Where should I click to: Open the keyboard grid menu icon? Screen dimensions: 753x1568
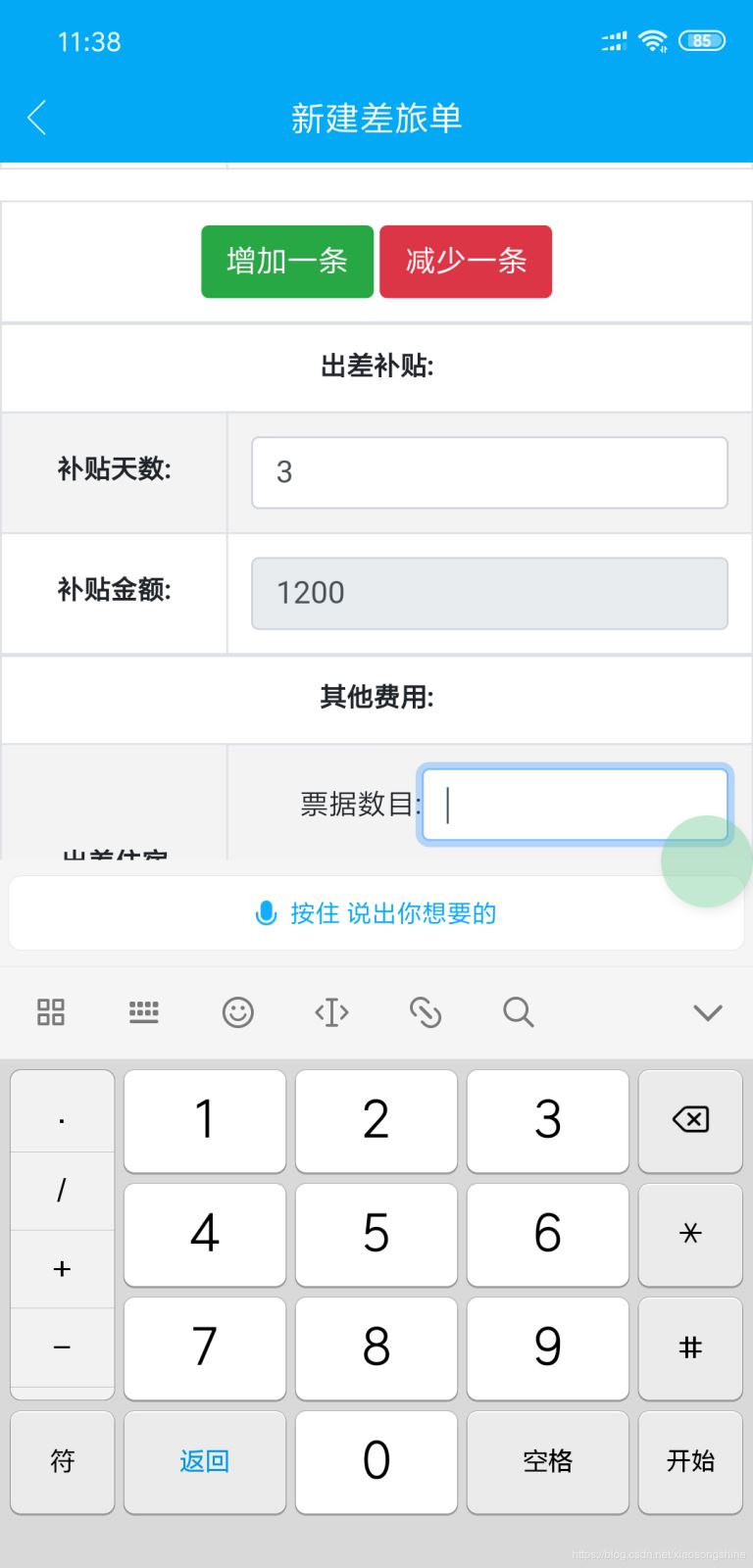coord(51,1011)
